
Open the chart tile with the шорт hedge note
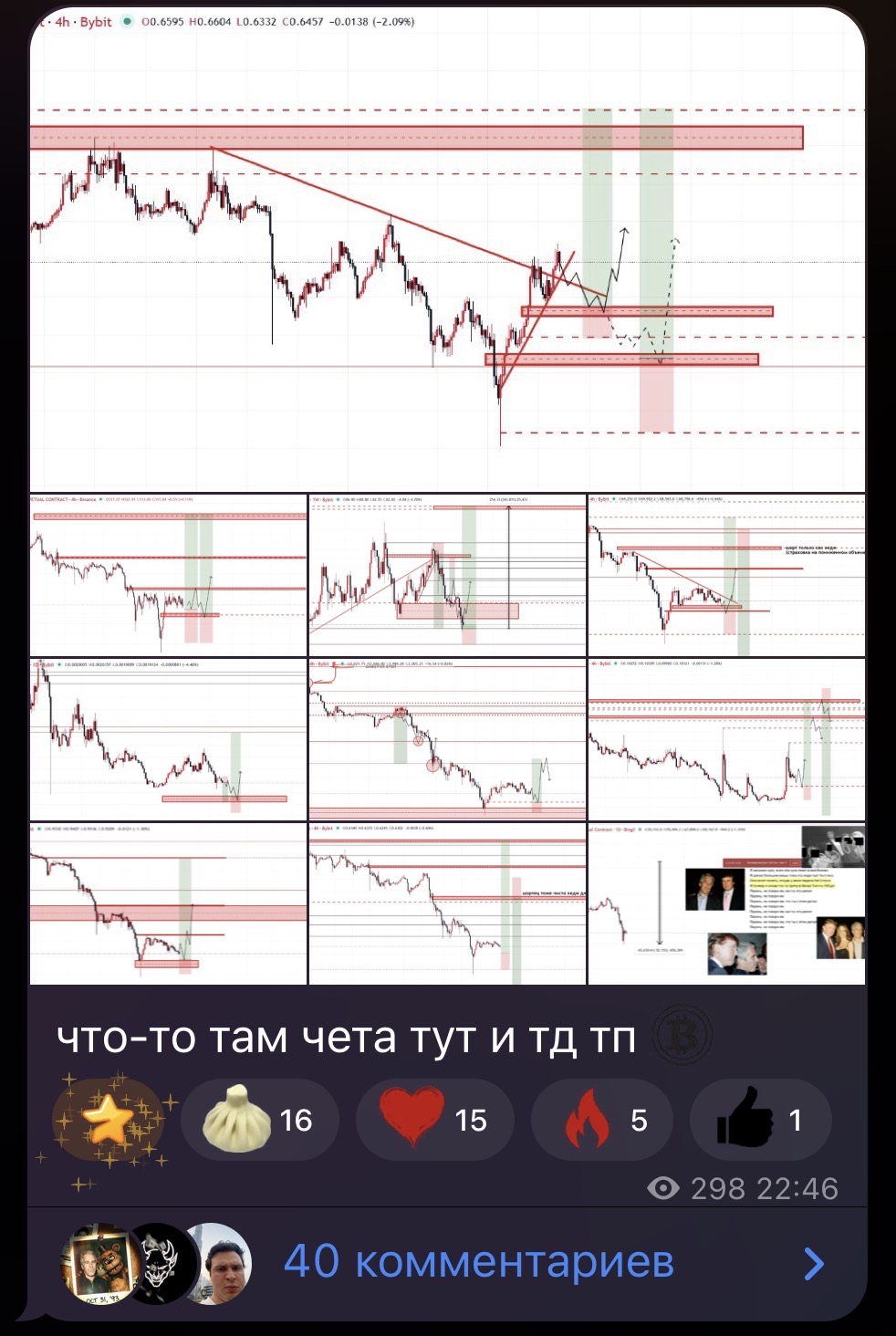[x=726, y=575]
